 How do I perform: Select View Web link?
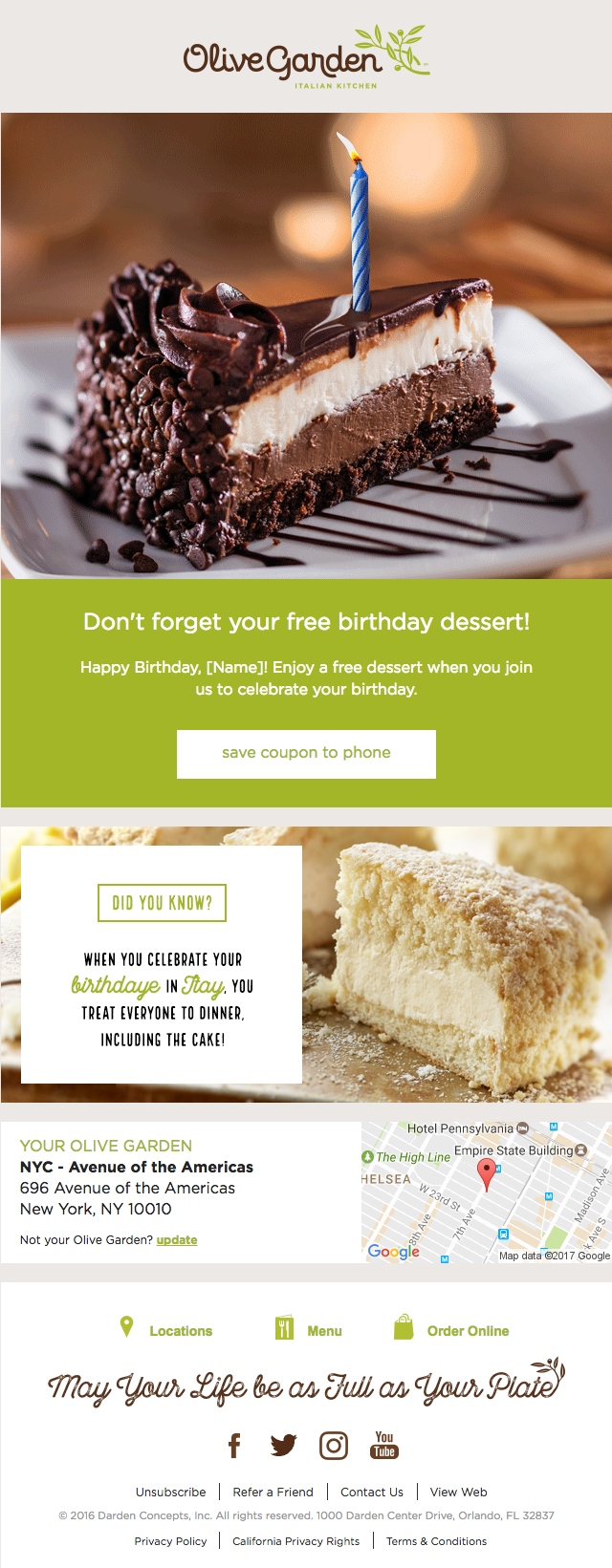tap(458, 1492)
